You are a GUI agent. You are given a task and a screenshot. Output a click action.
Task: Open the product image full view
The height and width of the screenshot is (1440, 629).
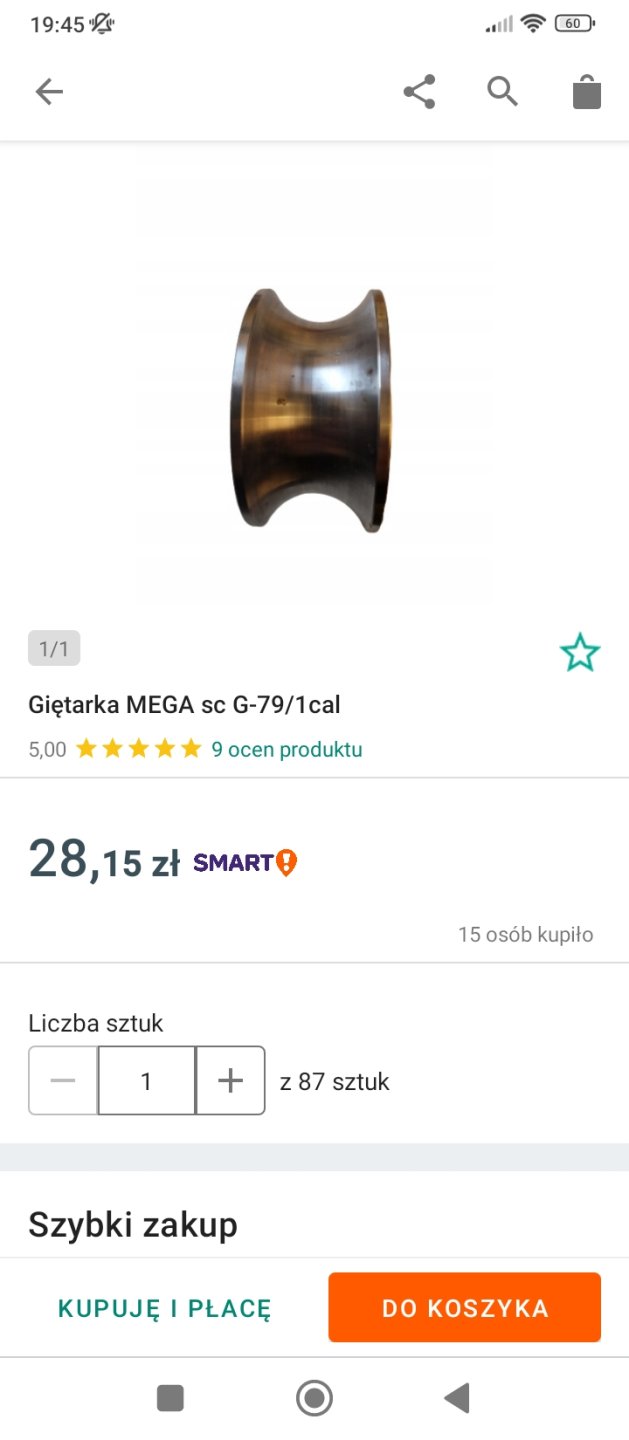[313, 410]
